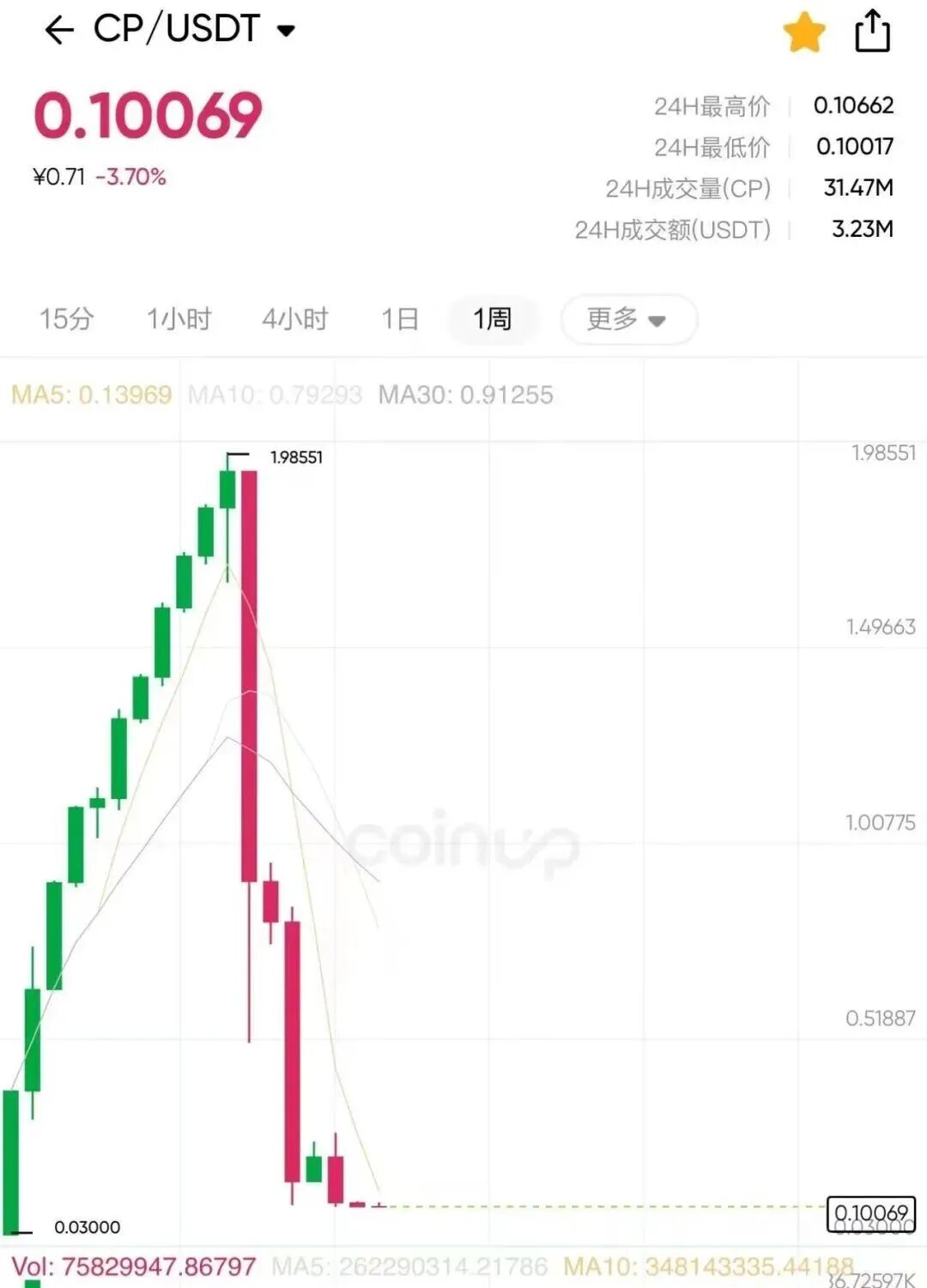Toggle the favorite star

pos(804,33)
